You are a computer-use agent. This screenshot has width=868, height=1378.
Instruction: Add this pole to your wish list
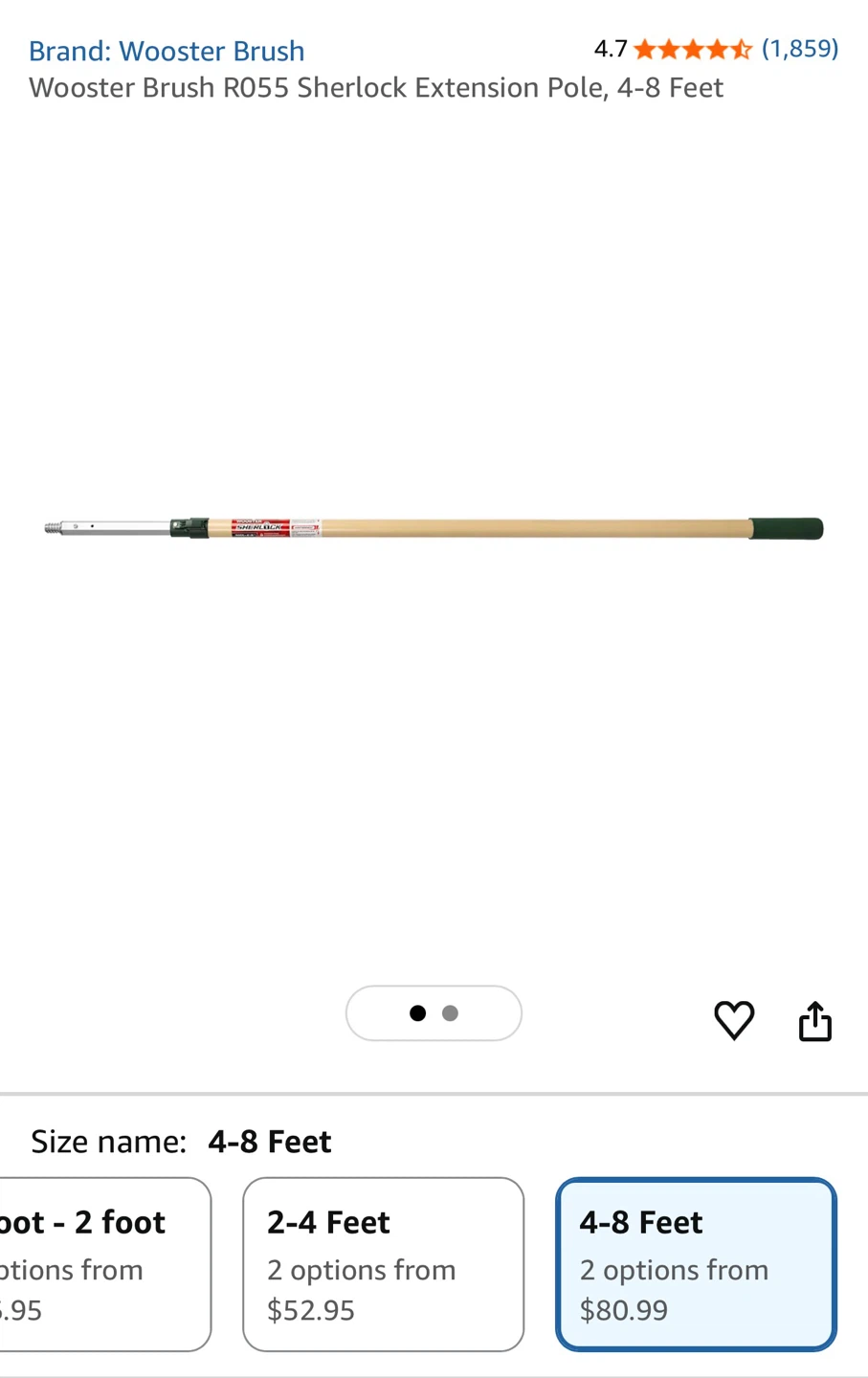734,1020
